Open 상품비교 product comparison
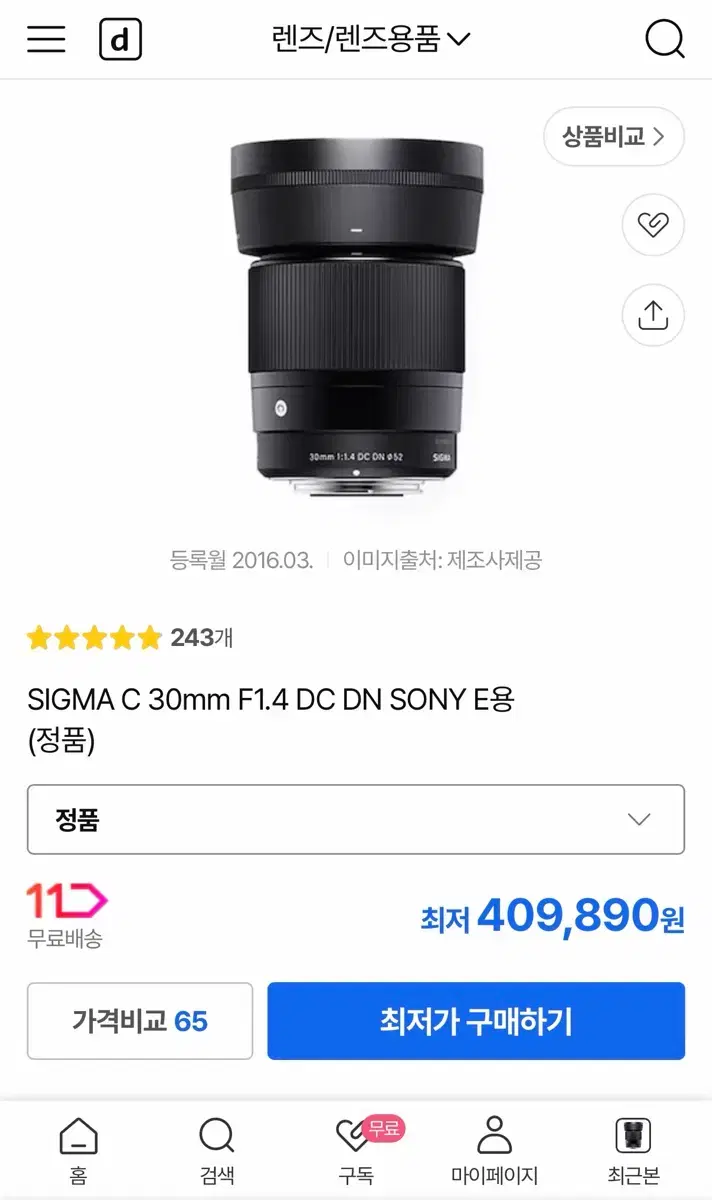The image size is (712, 1200). click(614, 137)
